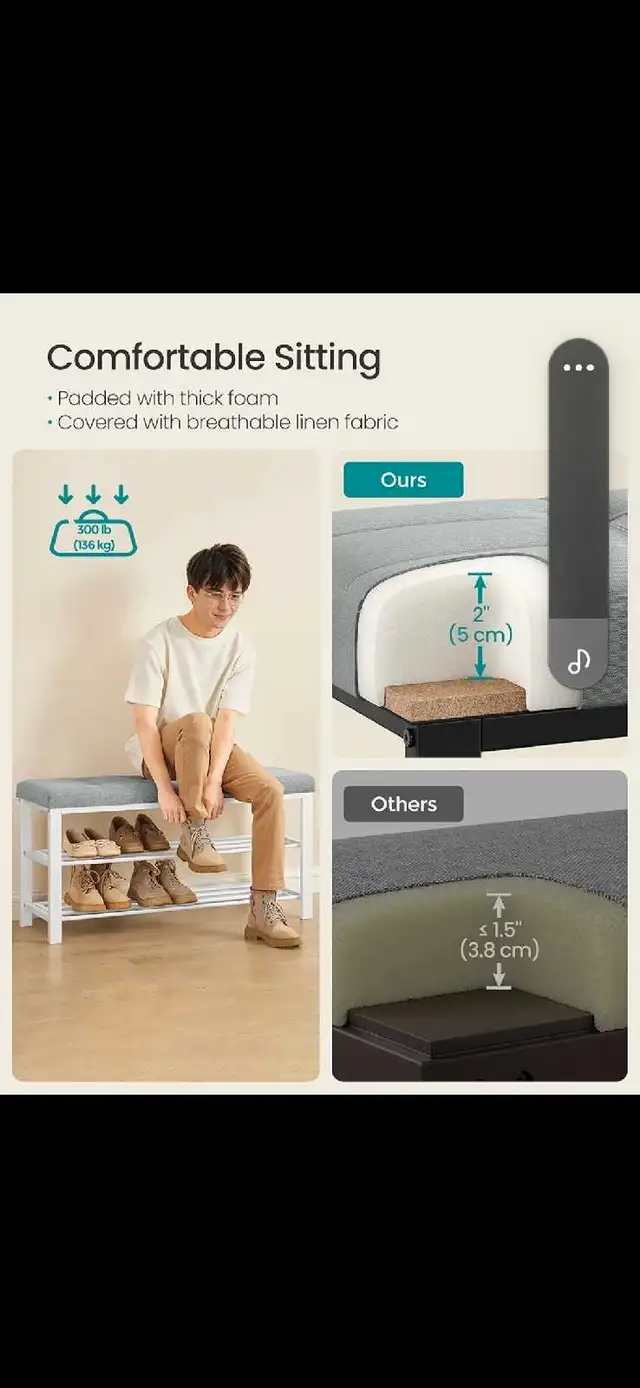Open more volume options via three dots
This screenshot has height=1388, width=640.
click(x=578, y=368)
